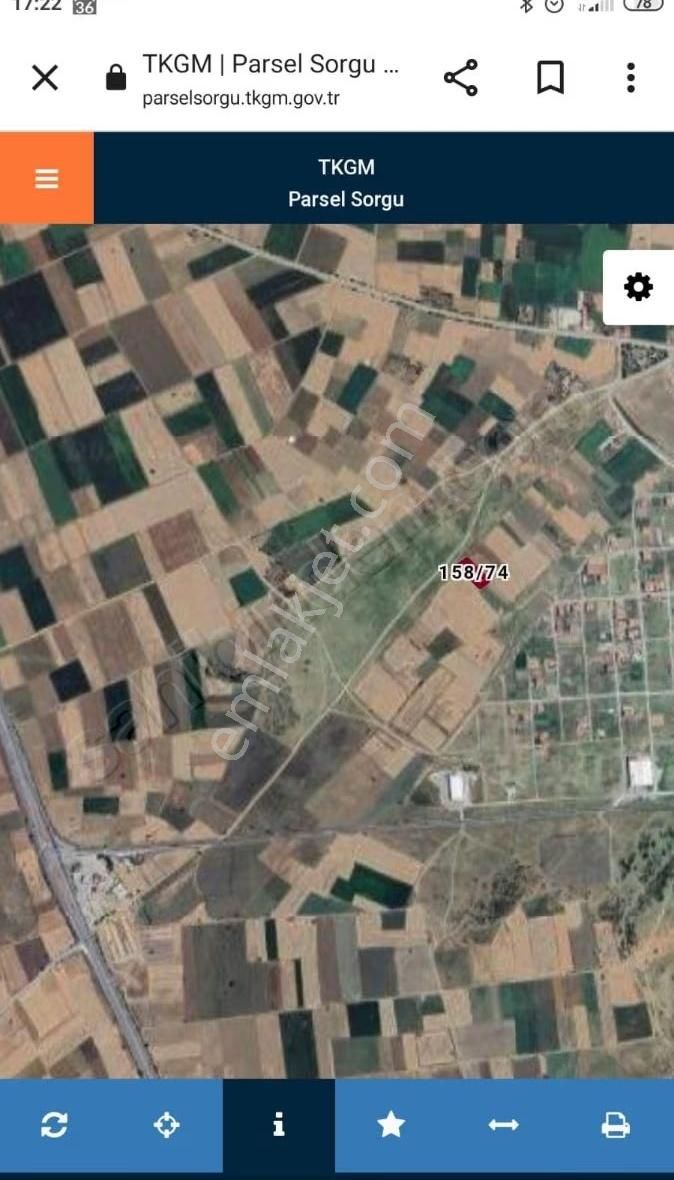
Task: Open the orange hamburger menu
Action: [47, 178]
